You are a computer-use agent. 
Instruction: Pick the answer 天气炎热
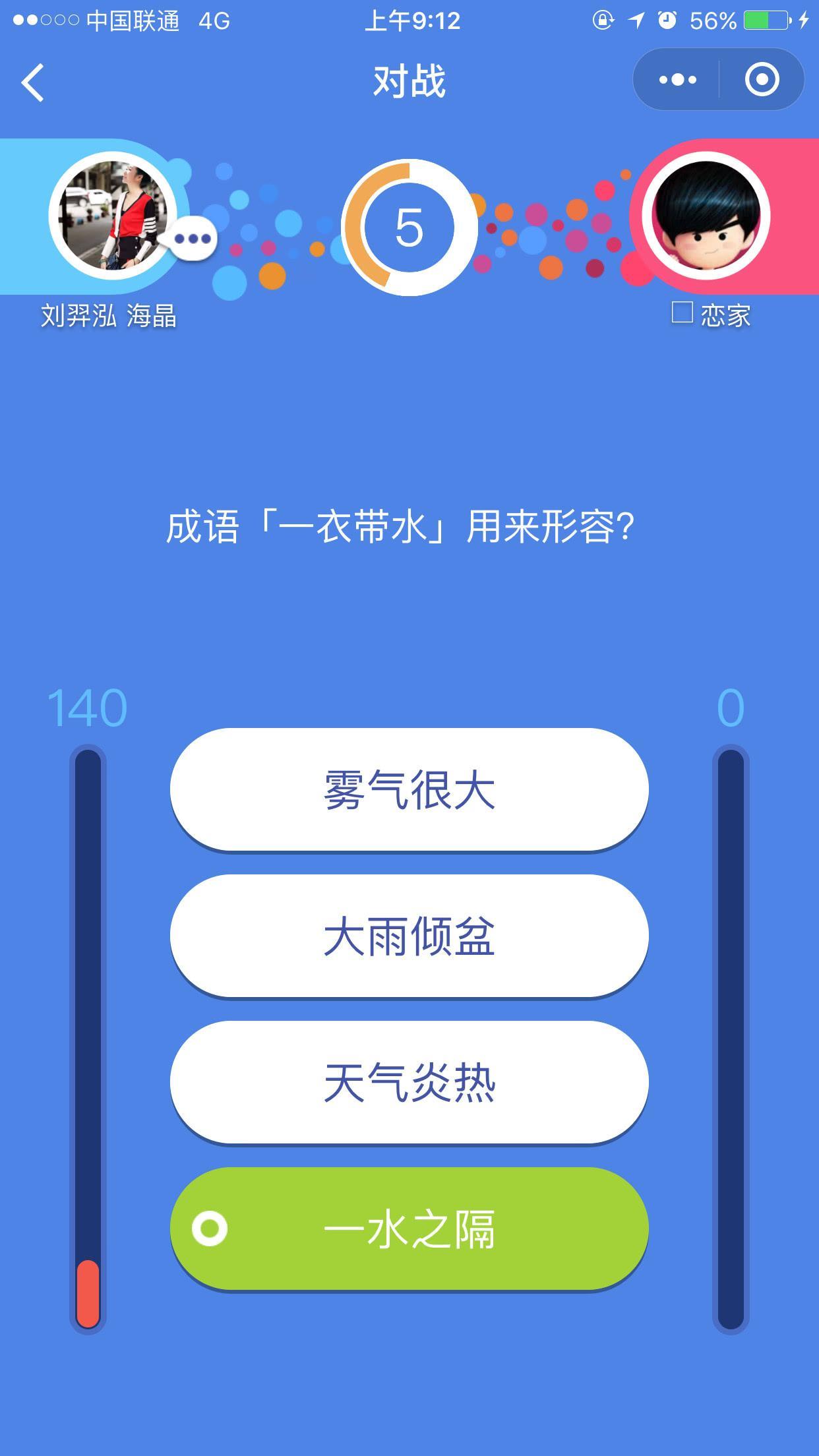coord(409,1082)
